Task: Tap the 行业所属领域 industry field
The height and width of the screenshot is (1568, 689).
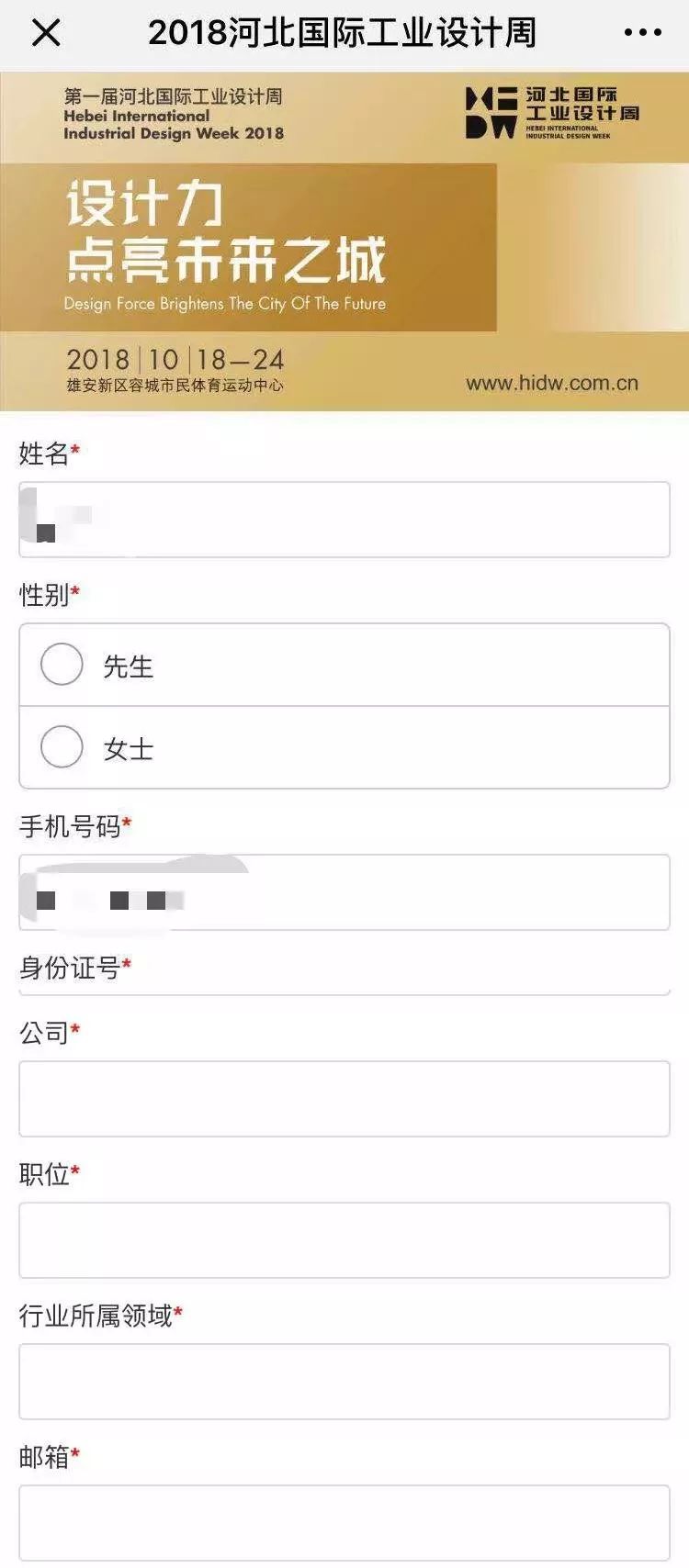Action: (344, 1382)
